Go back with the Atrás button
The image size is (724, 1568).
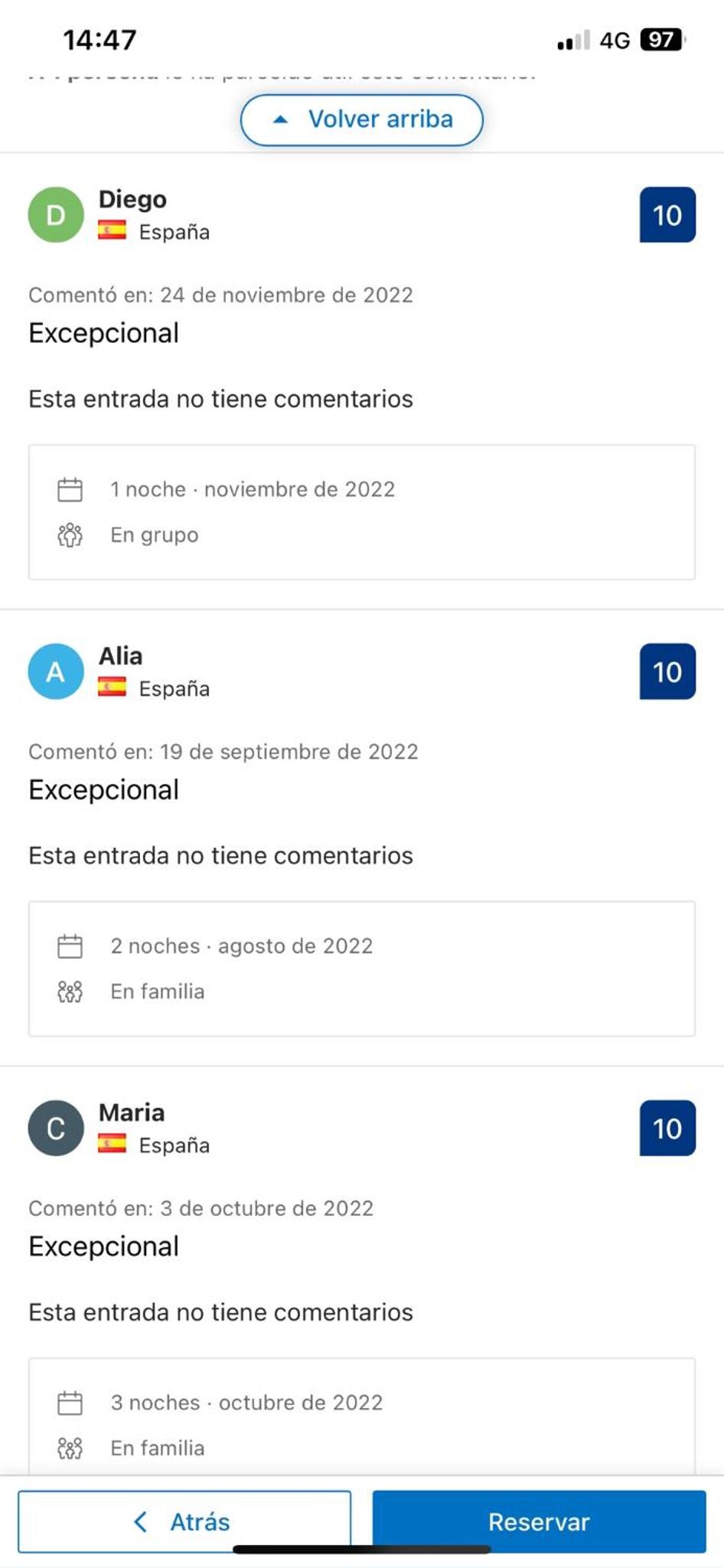(x=184, y=1521)
